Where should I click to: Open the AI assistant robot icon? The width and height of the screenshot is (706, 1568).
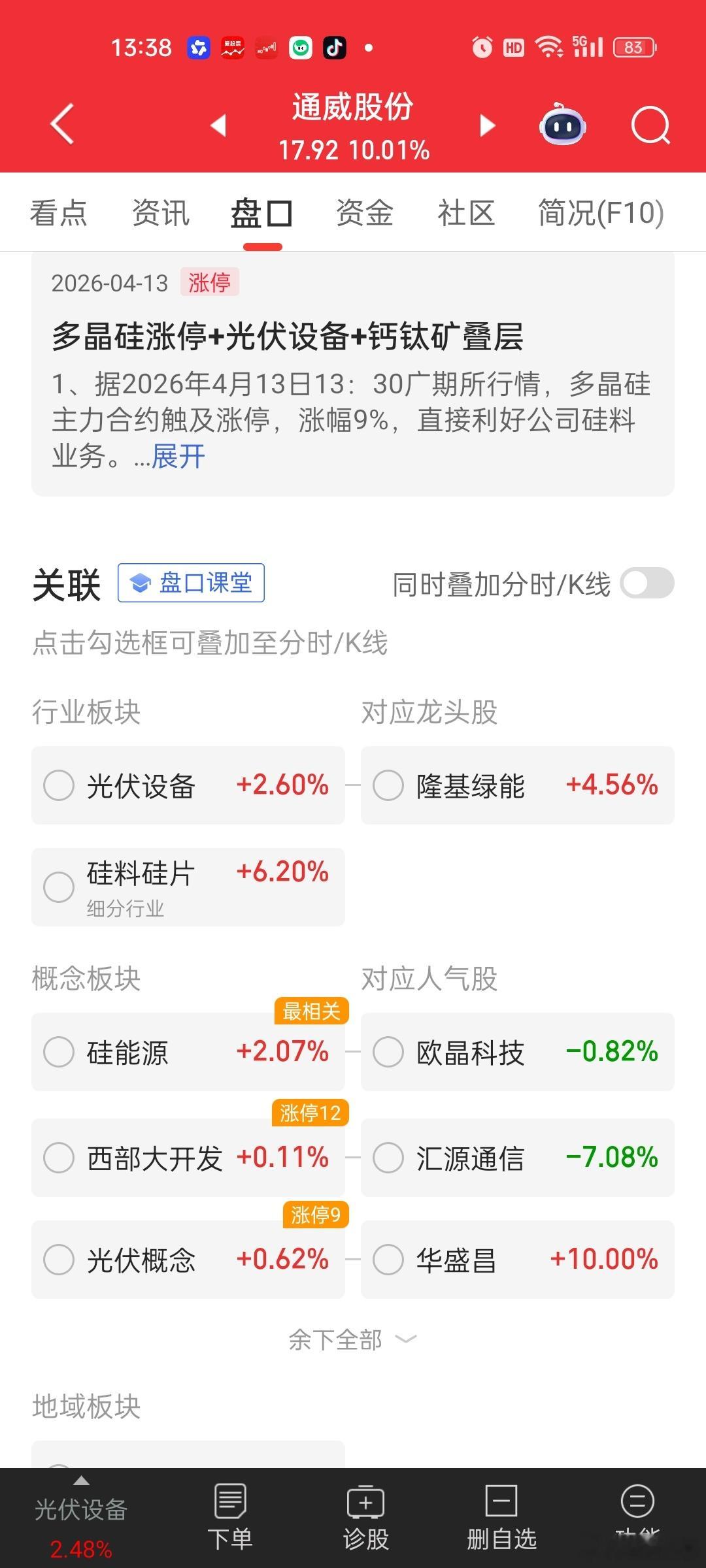[x=561, y=126]
